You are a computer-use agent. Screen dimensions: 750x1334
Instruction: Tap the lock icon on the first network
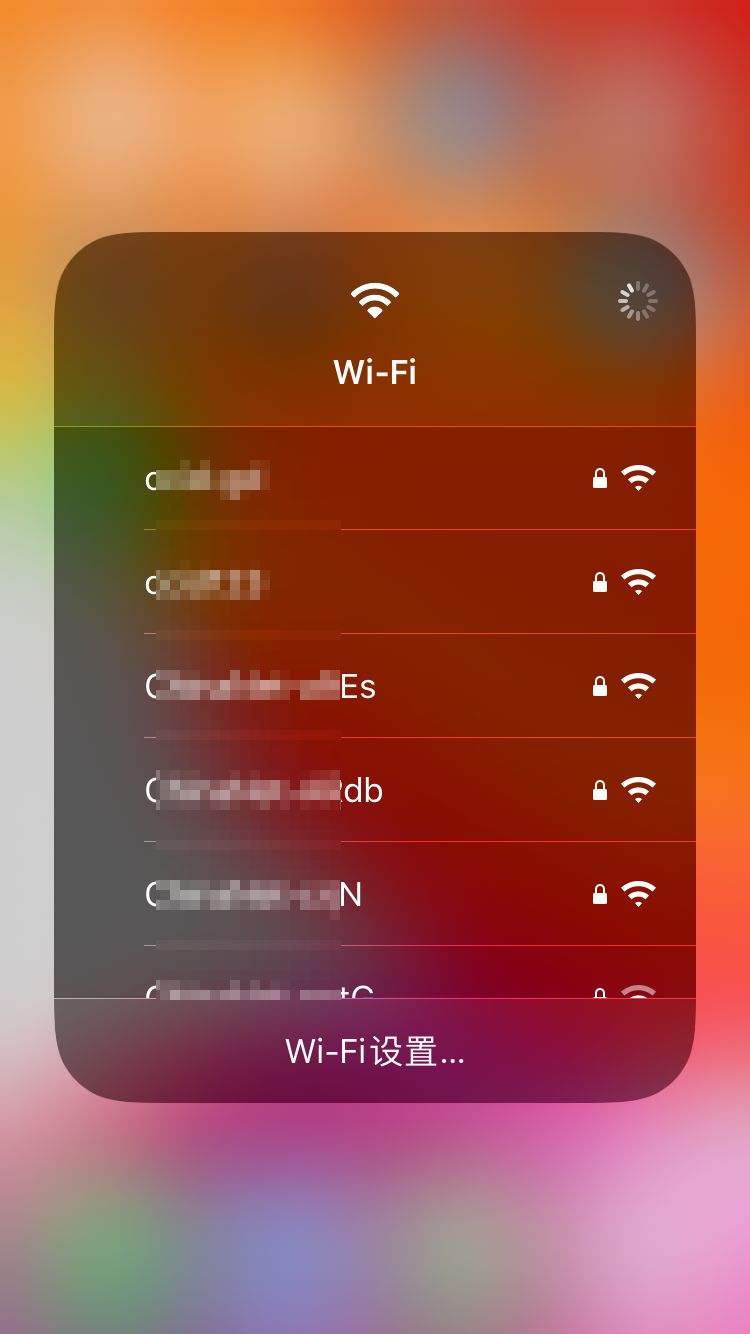600,478
